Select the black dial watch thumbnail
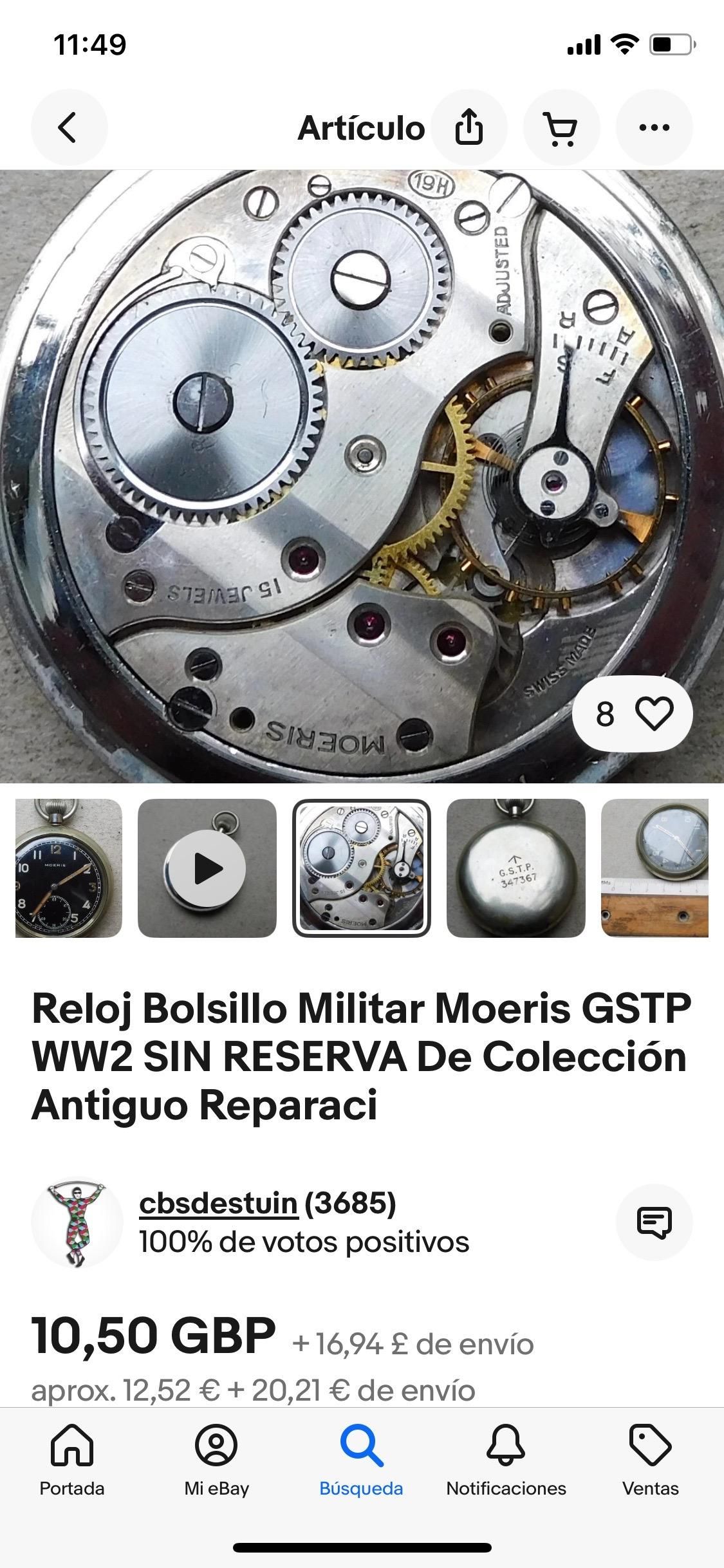Viewport: 724px width, 1568px height. point(68,868)
